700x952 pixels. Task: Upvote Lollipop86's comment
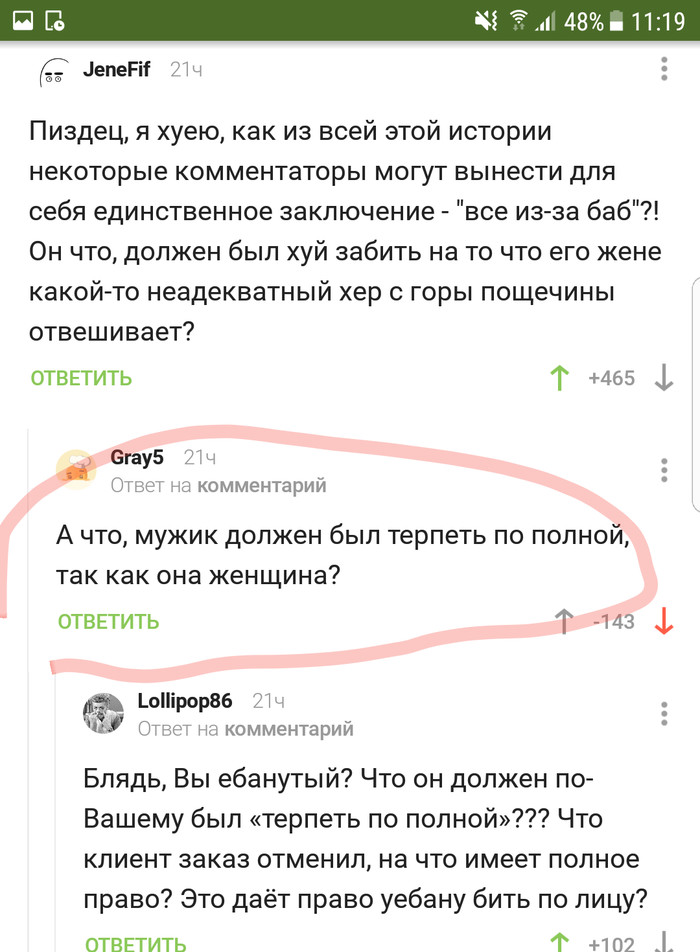[560, 942]
